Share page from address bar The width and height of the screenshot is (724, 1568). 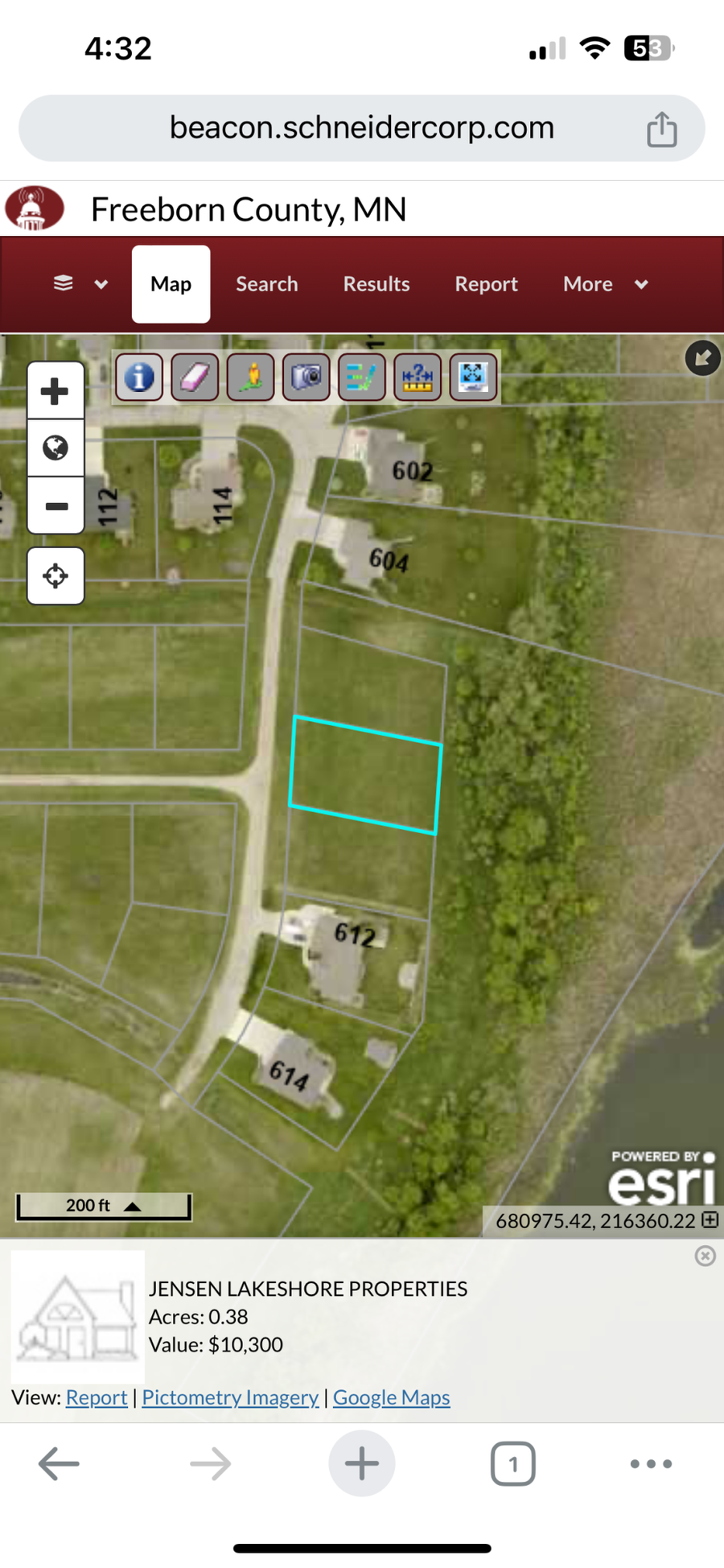click(x=661, y=130)
